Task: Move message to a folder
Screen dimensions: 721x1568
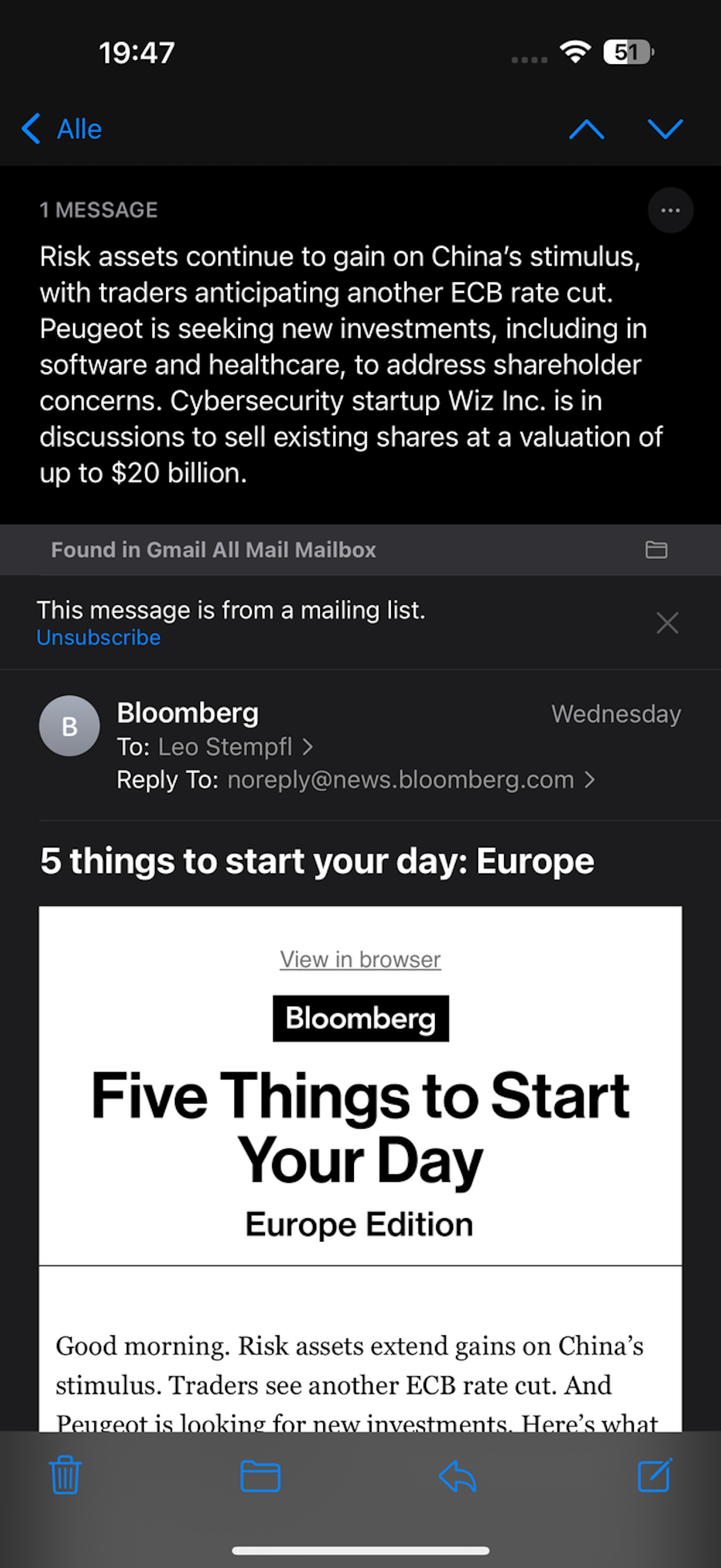Action: click(x=260, y=1475)
